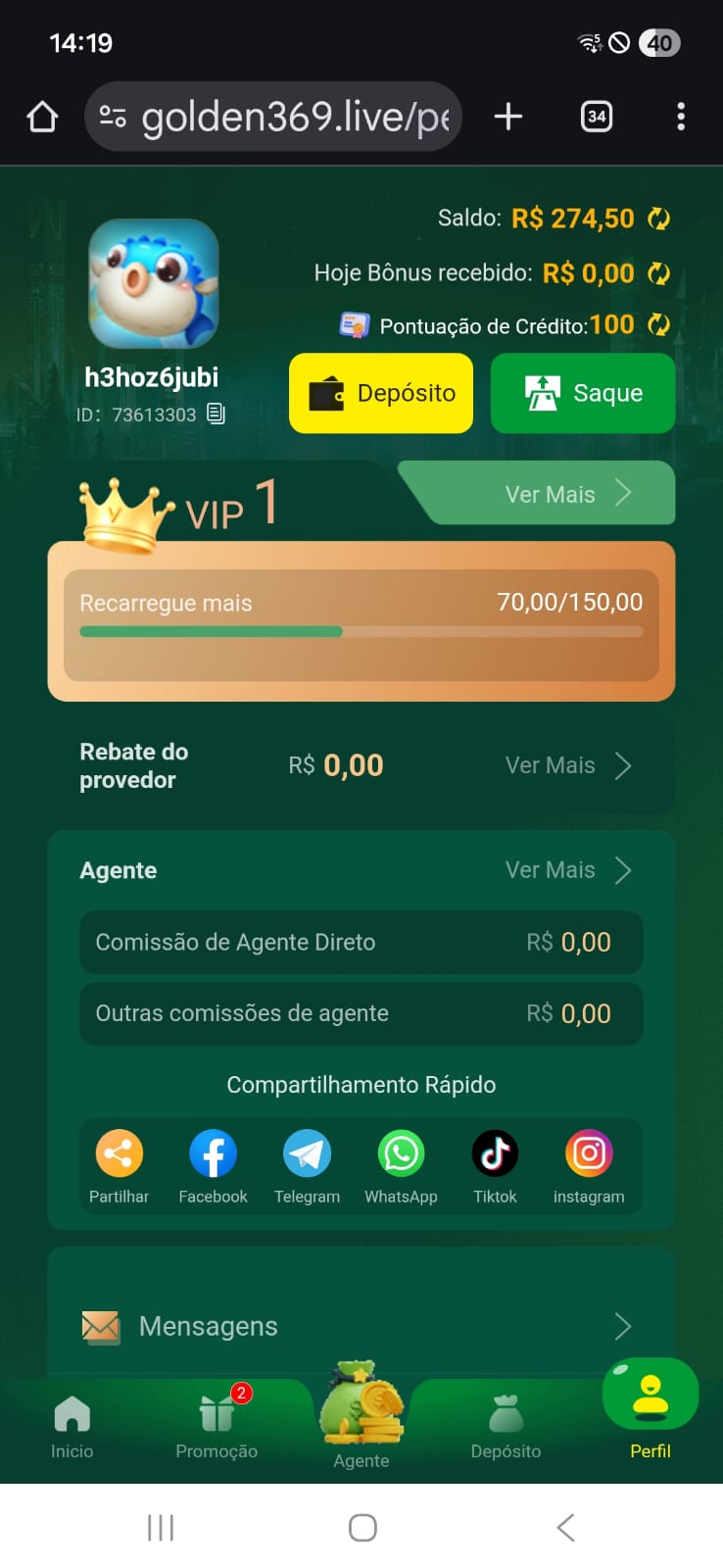The height and width of the screenshot is (1568, 723).
Task: Switch to the Promoção tab
Action: pyautogui.click(x=217, y=1426)
